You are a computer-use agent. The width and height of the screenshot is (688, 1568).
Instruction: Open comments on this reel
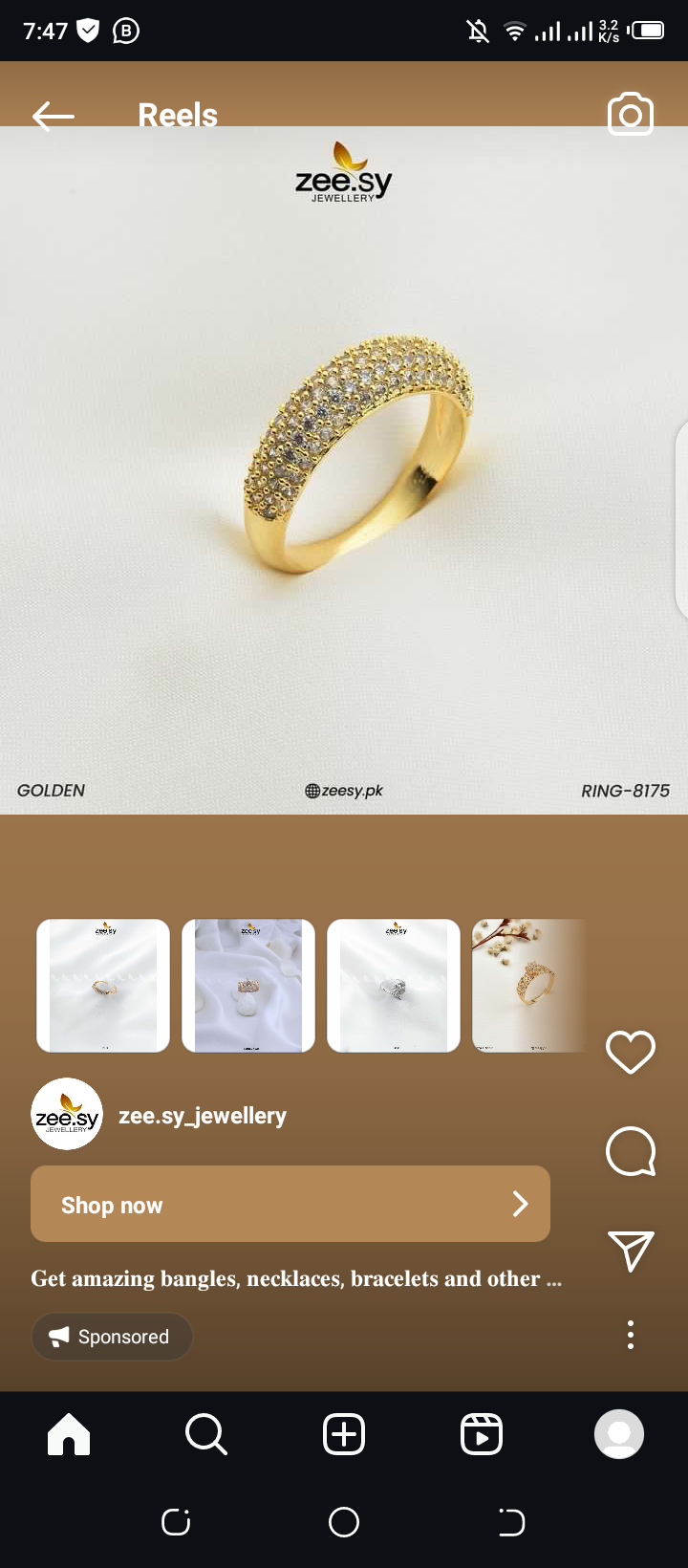pyautogui.click(x=631, y=1150)
